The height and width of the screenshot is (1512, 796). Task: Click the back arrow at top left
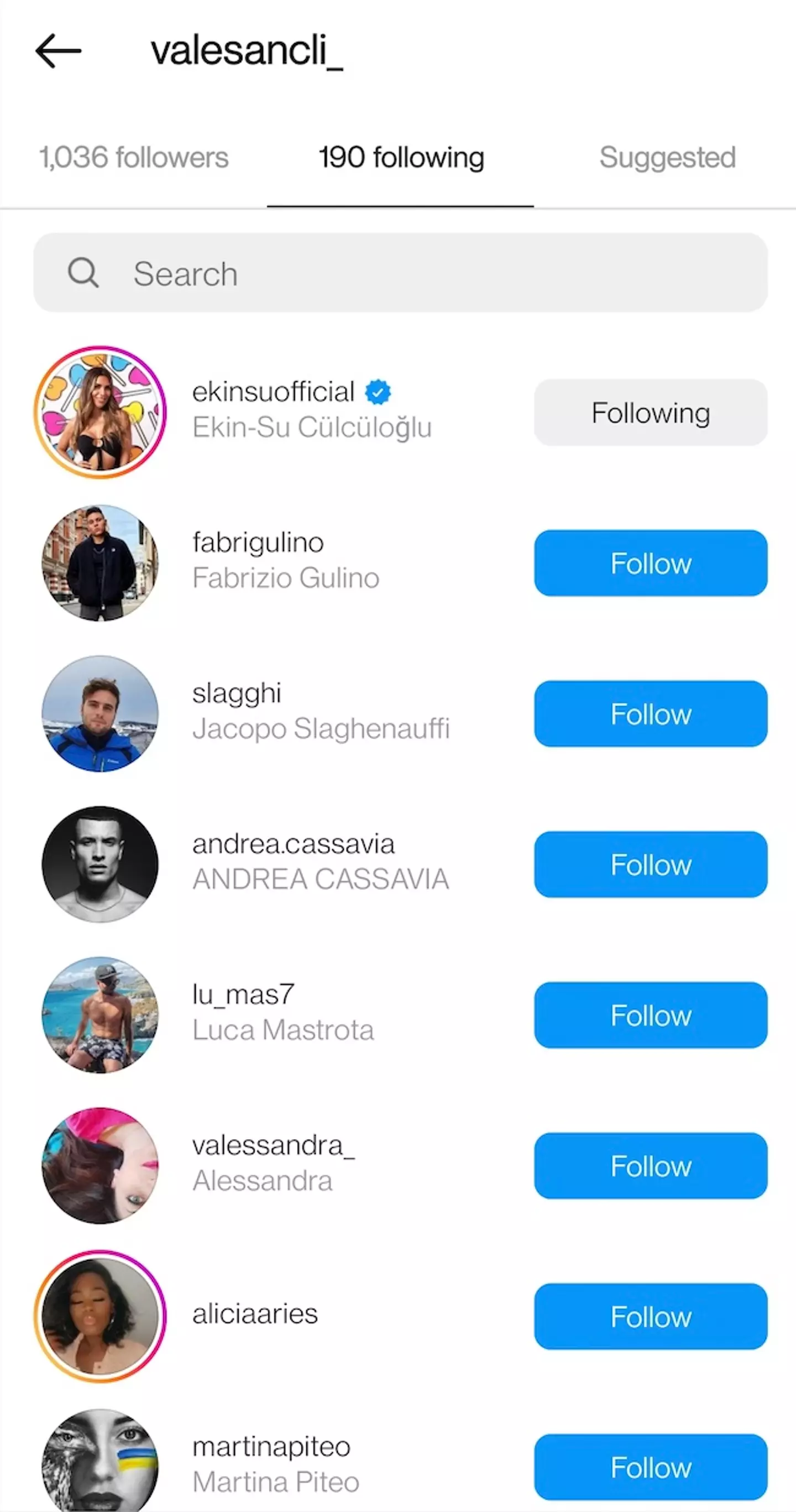(57, 51)
